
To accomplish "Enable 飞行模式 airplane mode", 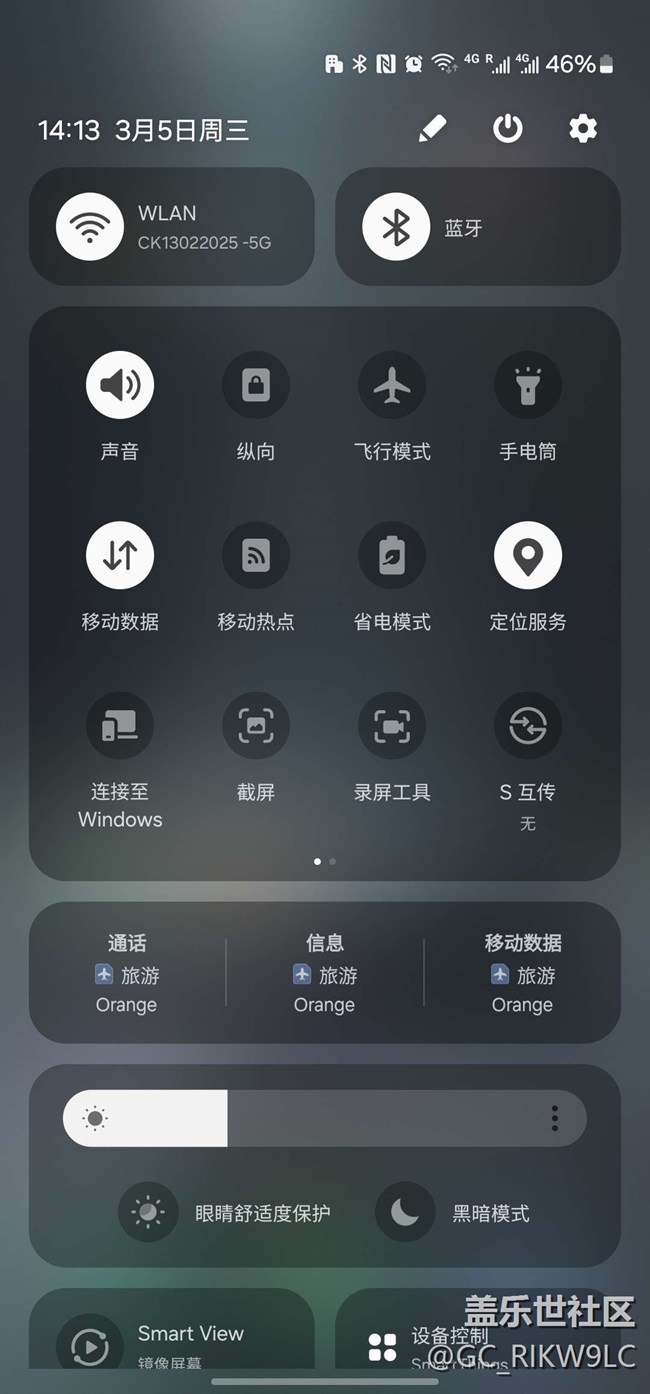I will pyautogui.click(x=392, y=384).
